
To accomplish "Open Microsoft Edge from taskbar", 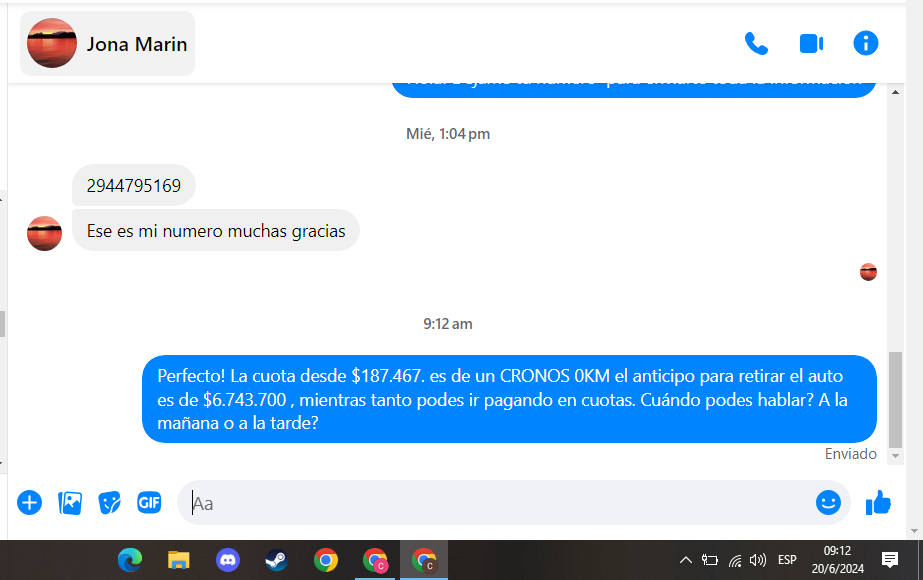I will (x=130, y=560).
